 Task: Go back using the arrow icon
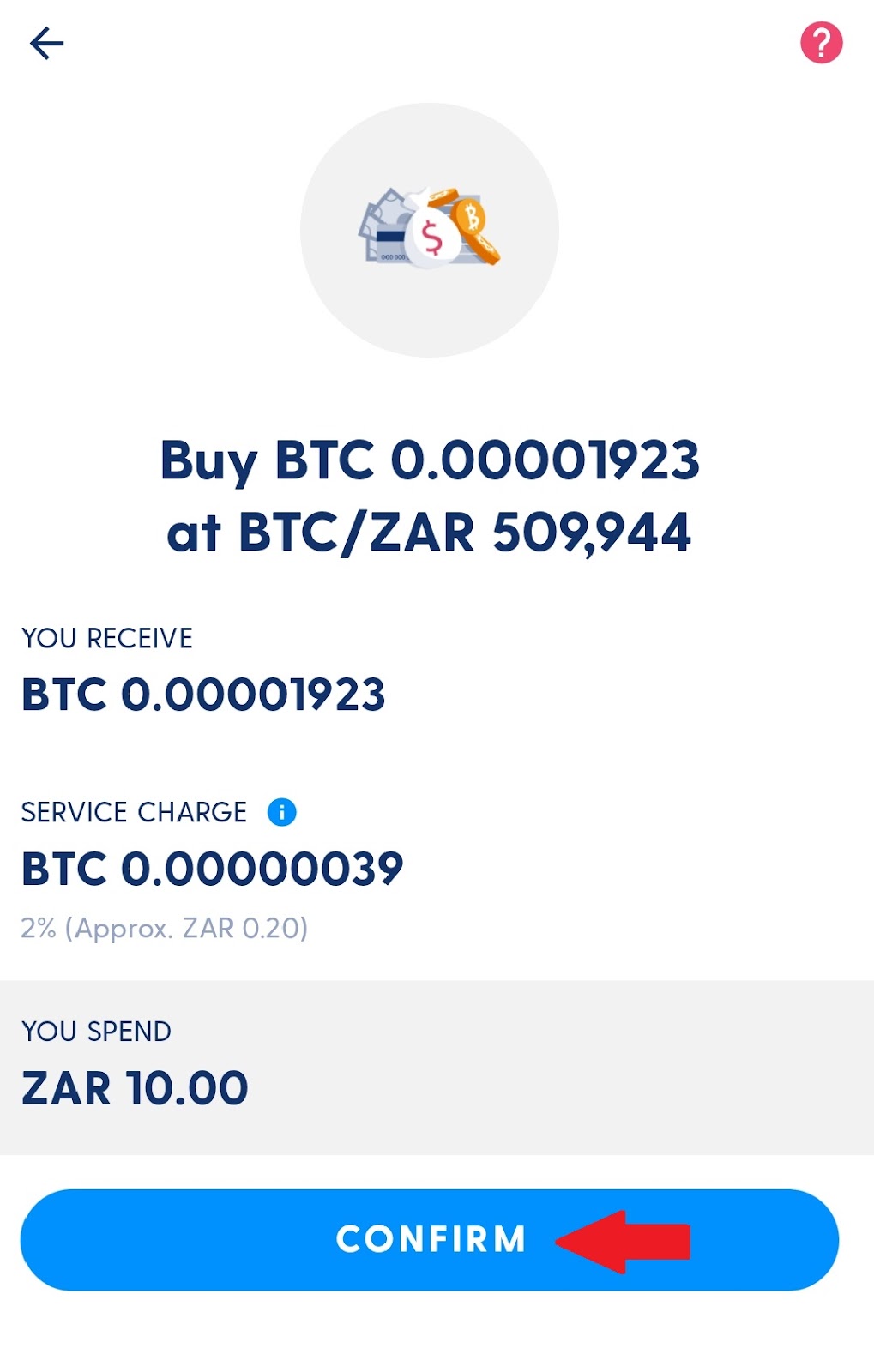click(x=46, y=43)
